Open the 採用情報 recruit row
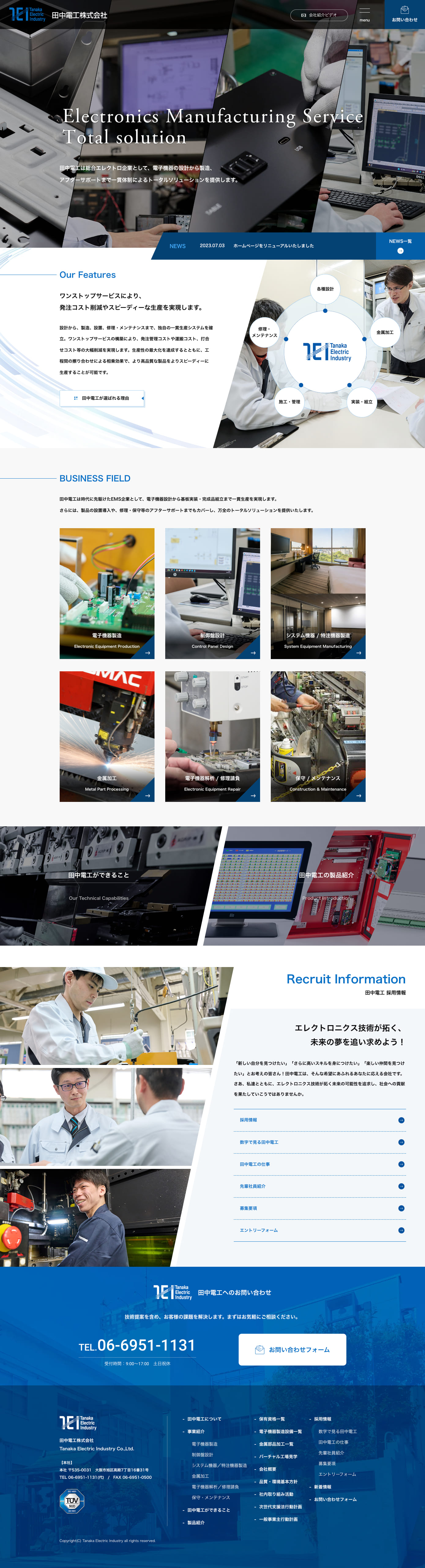 [x=319, y=1120]
